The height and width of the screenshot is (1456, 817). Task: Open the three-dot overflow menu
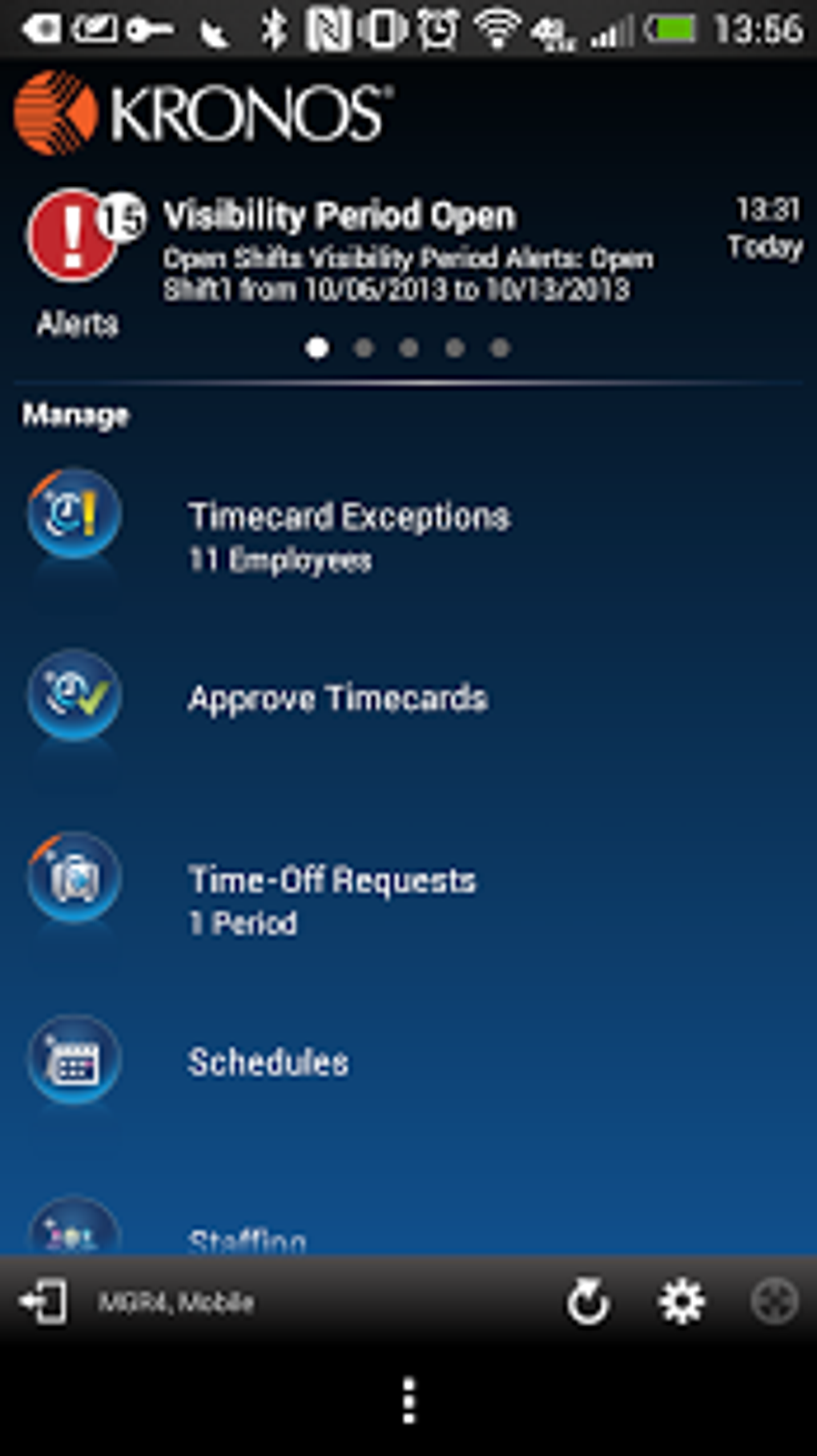(408, 1401)
